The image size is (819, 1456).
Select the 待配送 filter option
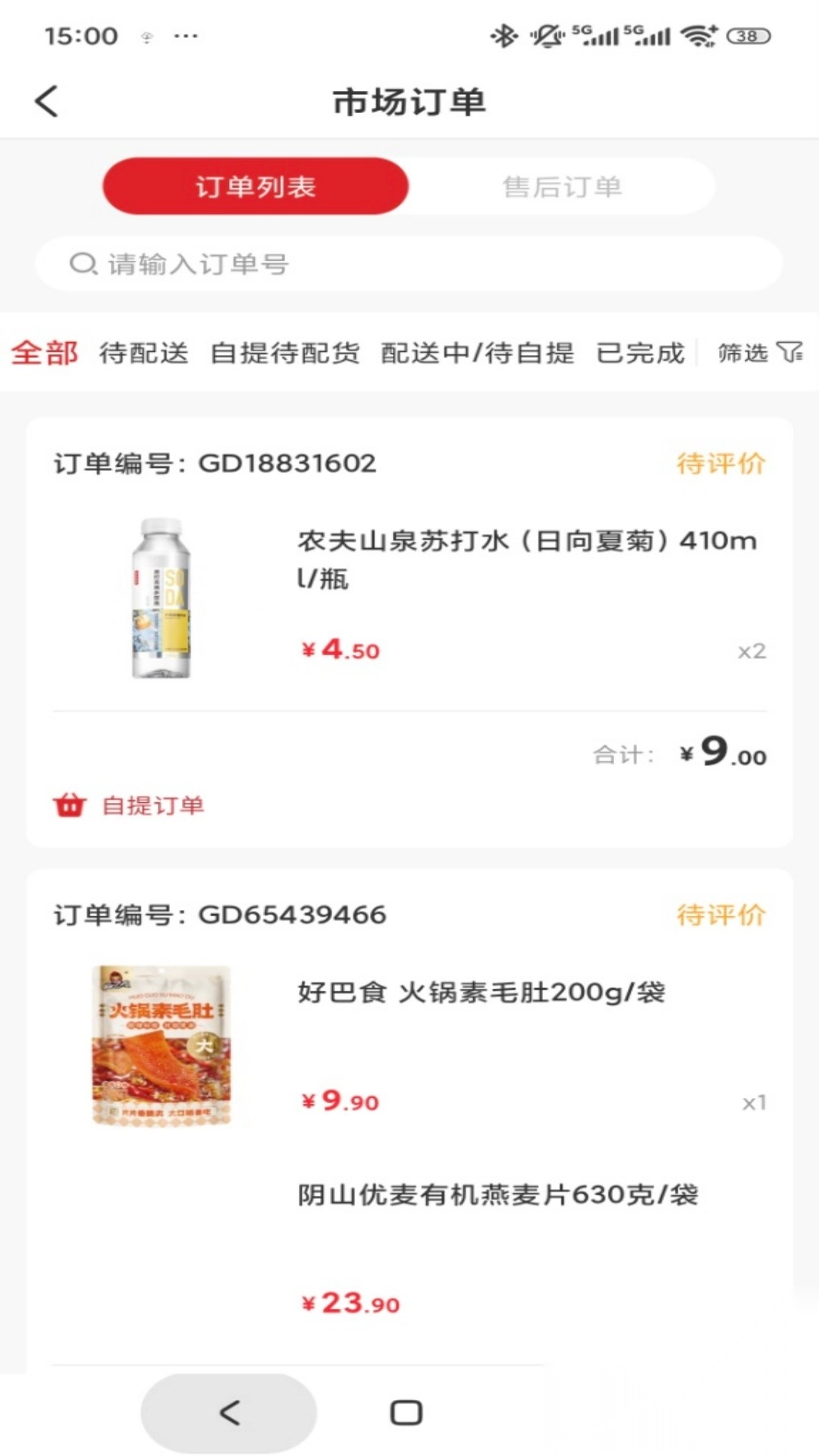coord(145,353)
